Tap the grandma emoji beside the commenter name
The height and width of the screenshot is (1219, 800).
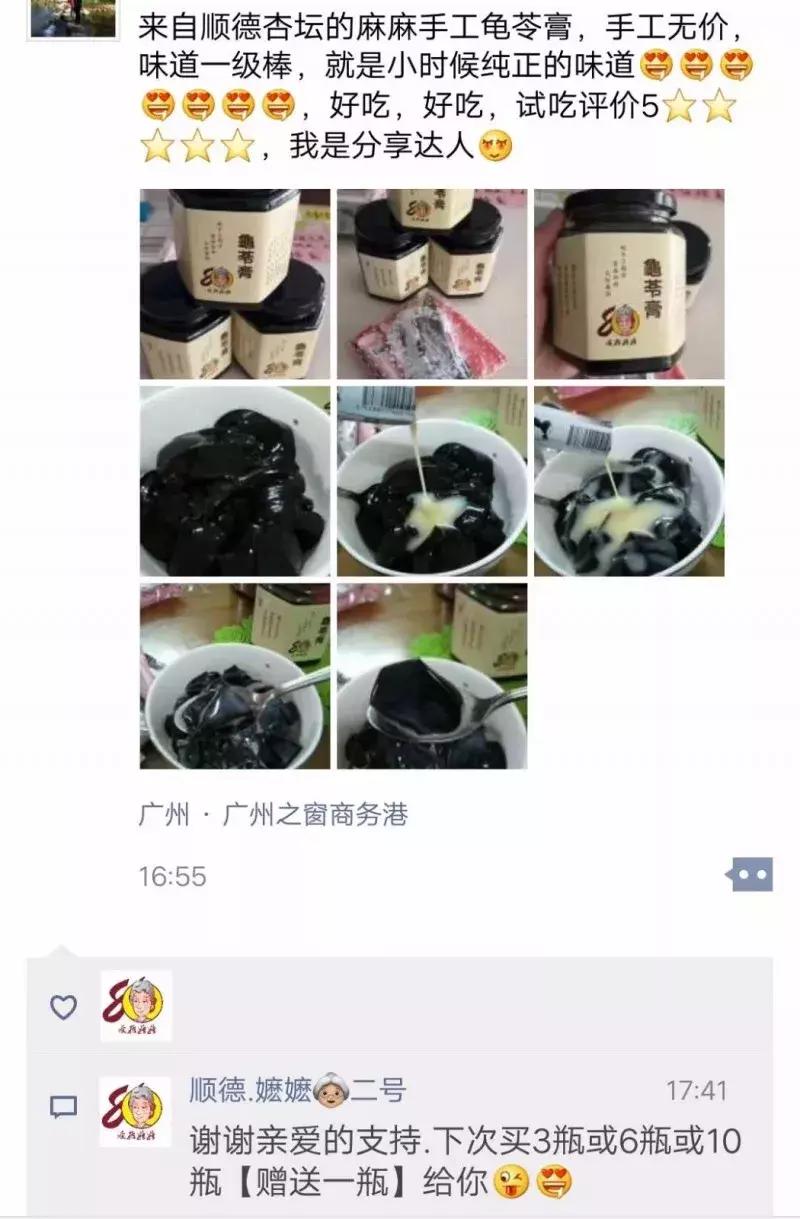[330, 1088]
